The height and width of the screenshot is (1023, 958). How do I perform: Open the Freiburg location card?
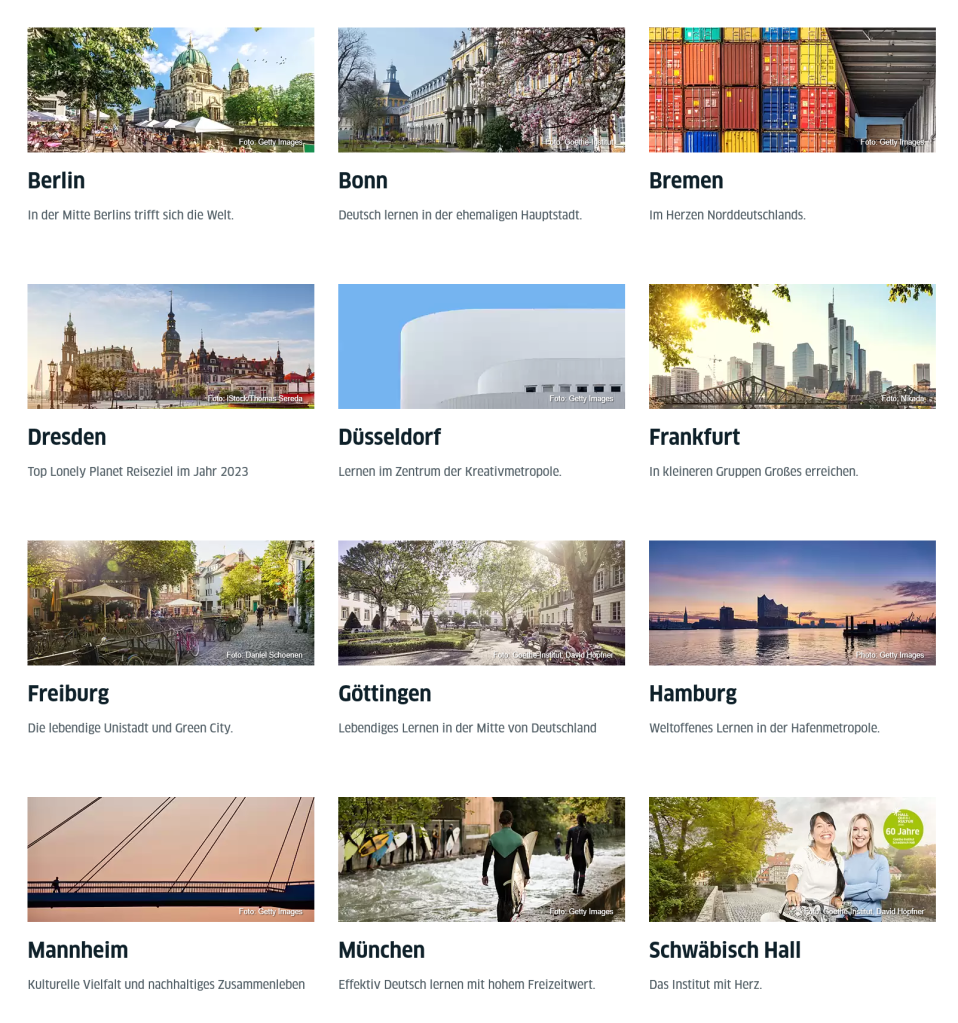pyautogui.click(x=170, y=603)
